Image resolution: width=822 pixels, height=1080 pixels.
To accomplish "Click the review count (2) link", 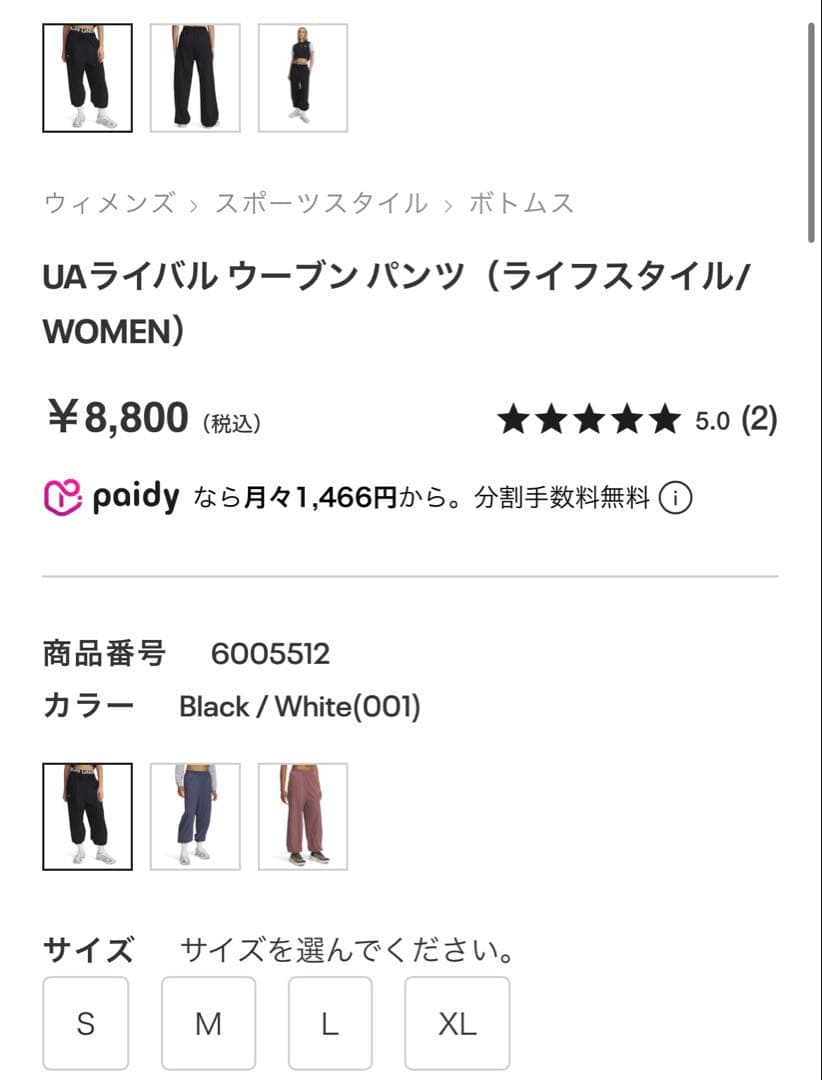I will 757,420.
